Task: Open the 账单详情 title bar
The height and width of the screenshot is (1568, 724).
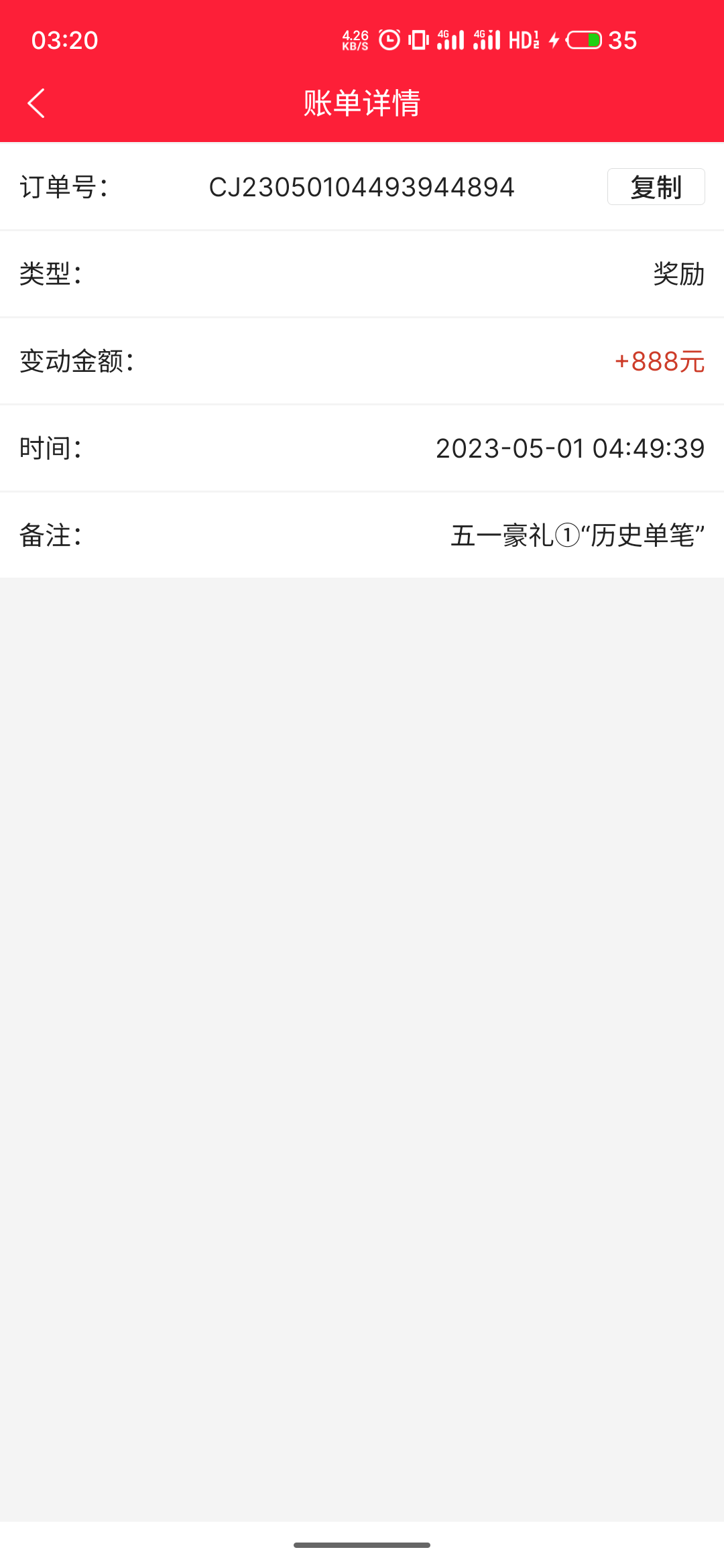Action: click(x=362, y=104)
